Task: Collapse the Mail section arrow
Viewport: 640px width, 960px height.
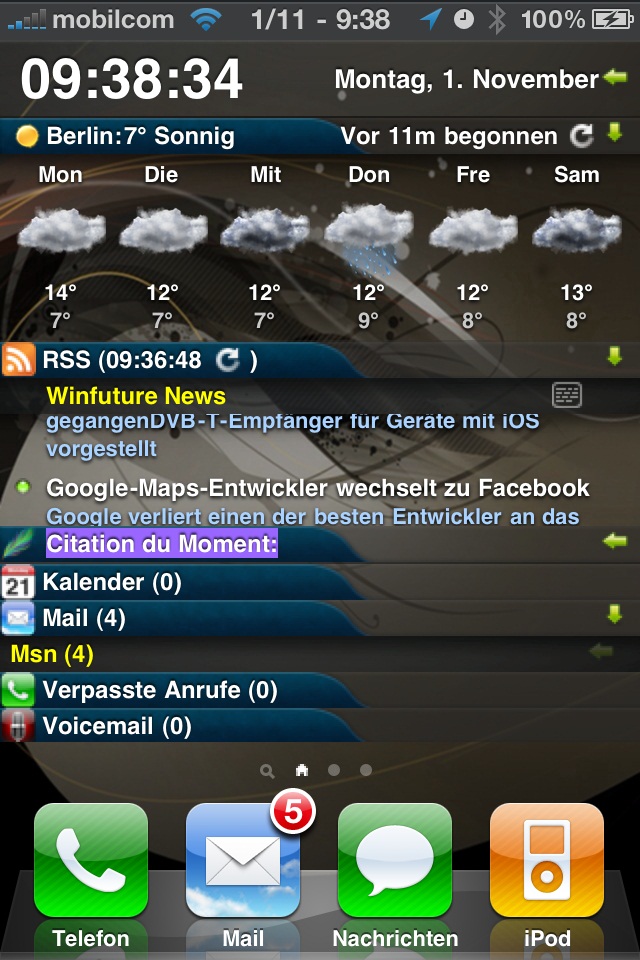Action: click(x=614, y=615)
